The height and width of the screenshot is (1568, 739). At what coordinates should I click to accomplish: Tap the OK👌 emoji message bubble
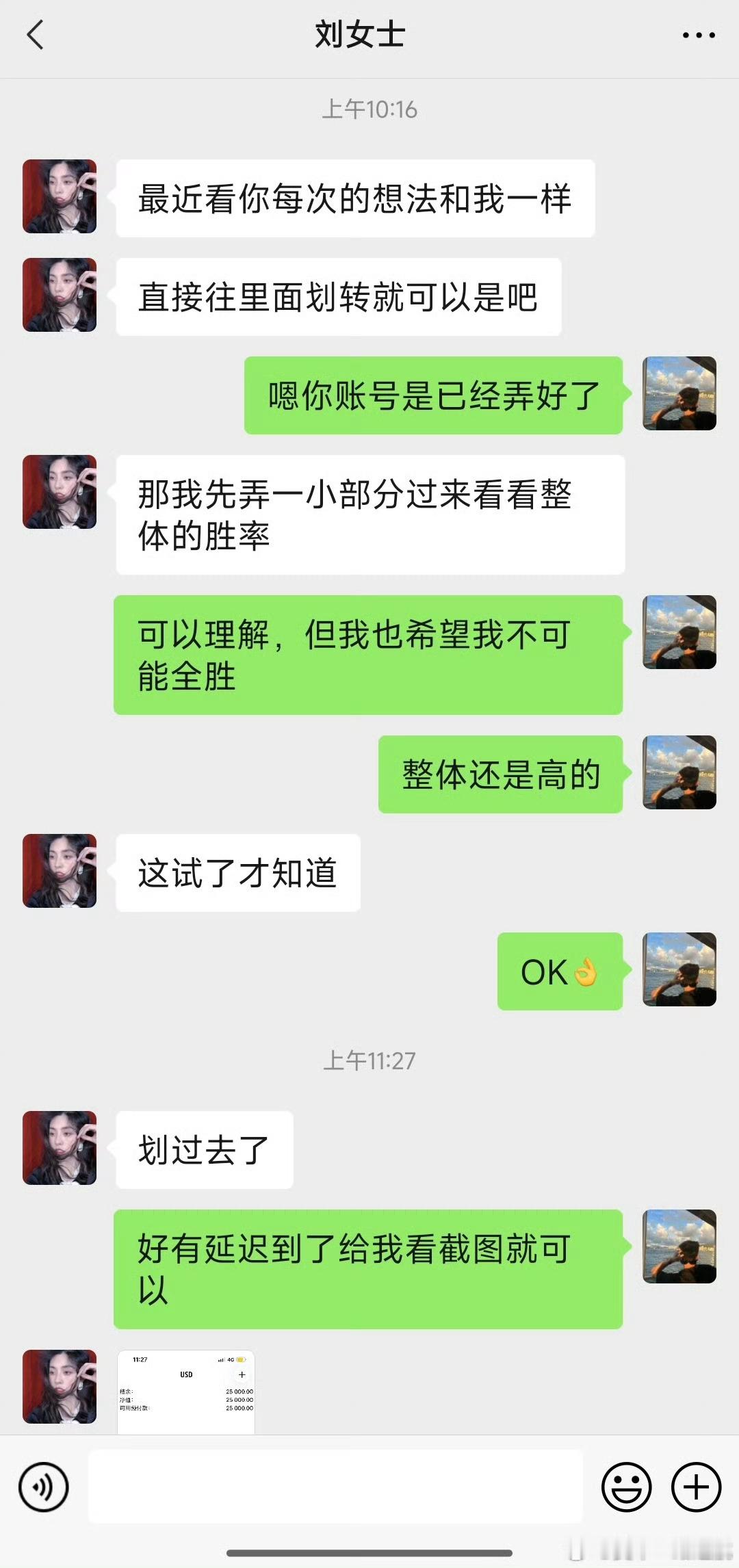[558, 971]
